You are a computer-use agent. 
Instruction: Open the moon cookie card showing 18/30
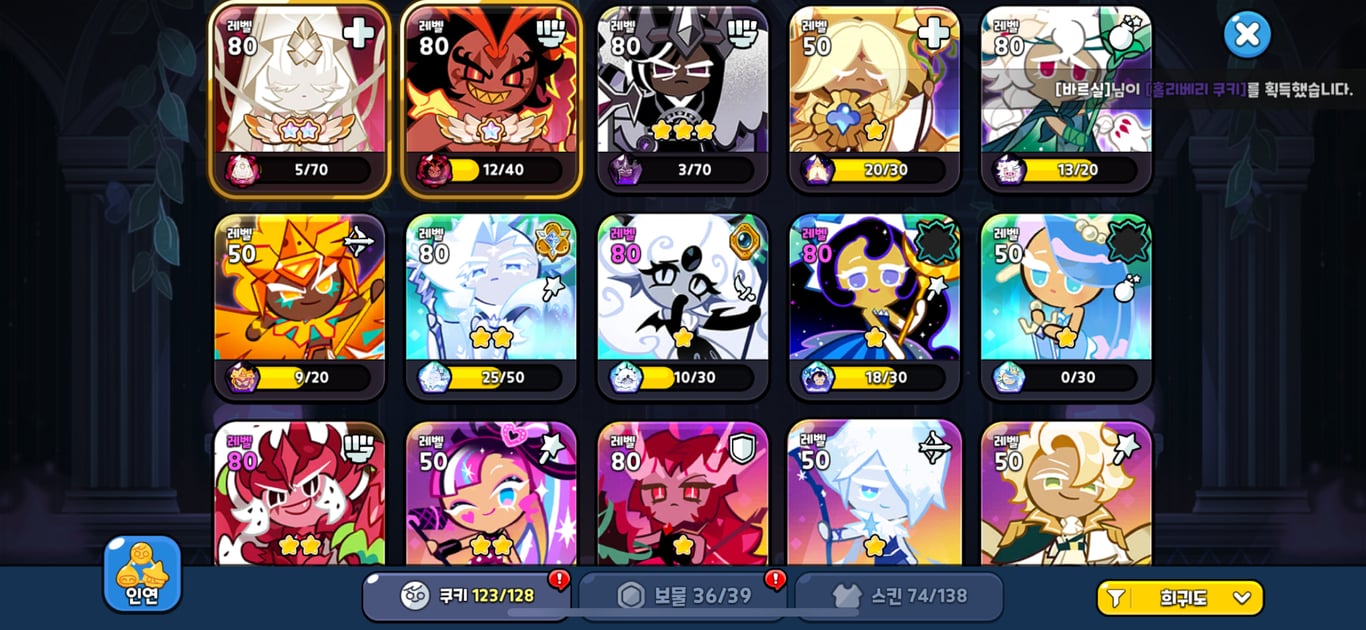(875, 305)
